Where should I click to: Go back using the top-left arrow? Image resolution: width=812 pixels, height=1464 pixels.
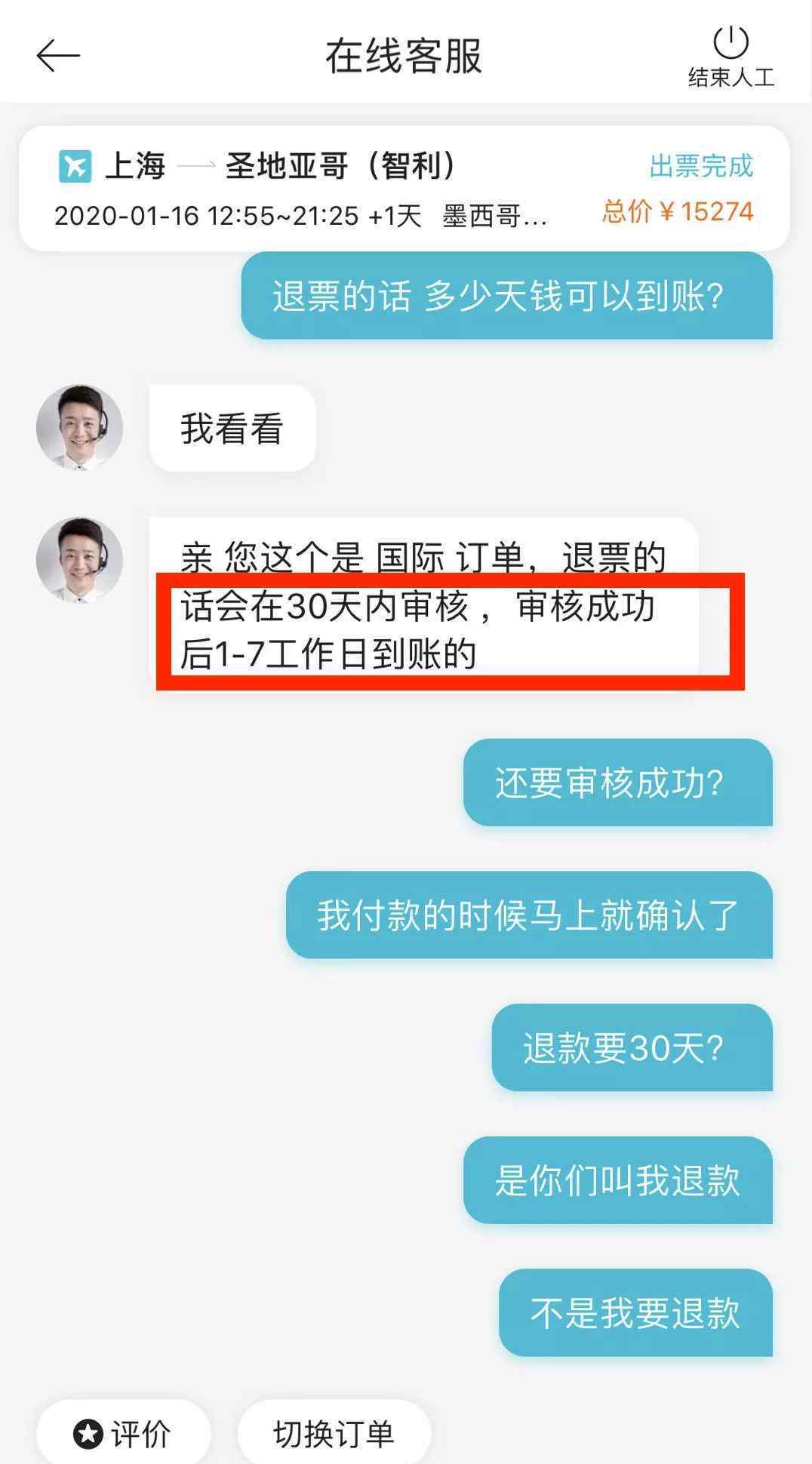tap(58, 56)
